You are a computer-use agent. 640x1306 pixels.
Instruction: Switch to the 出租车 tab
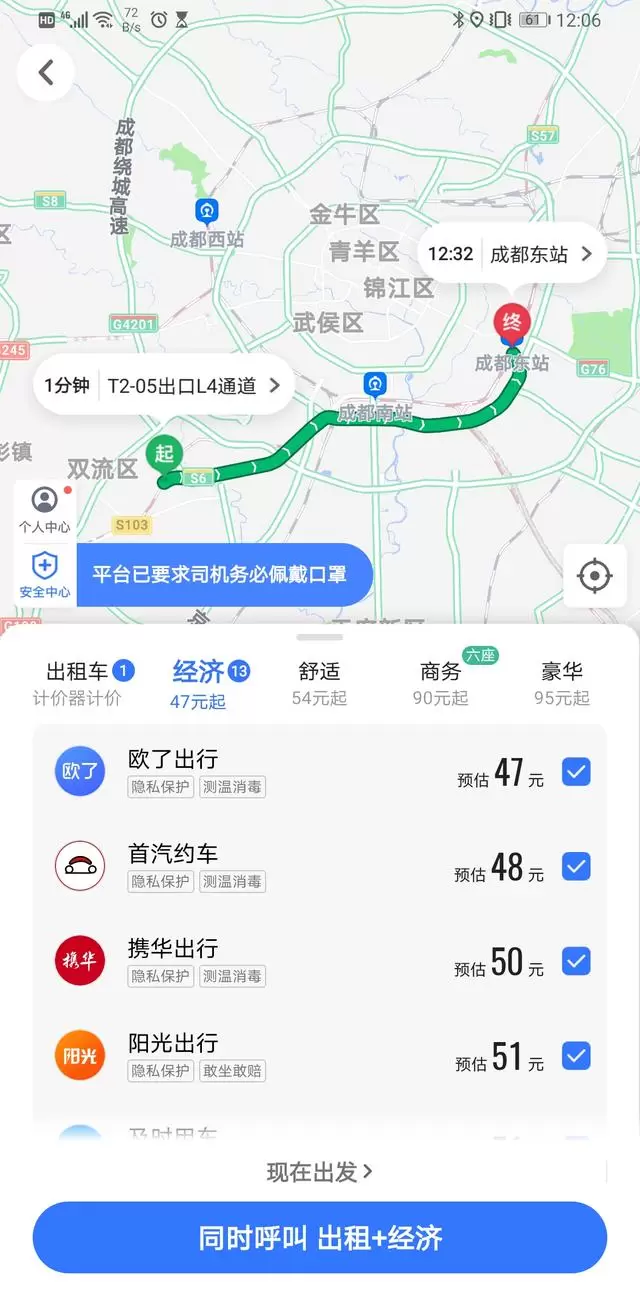tap(84, 682)
